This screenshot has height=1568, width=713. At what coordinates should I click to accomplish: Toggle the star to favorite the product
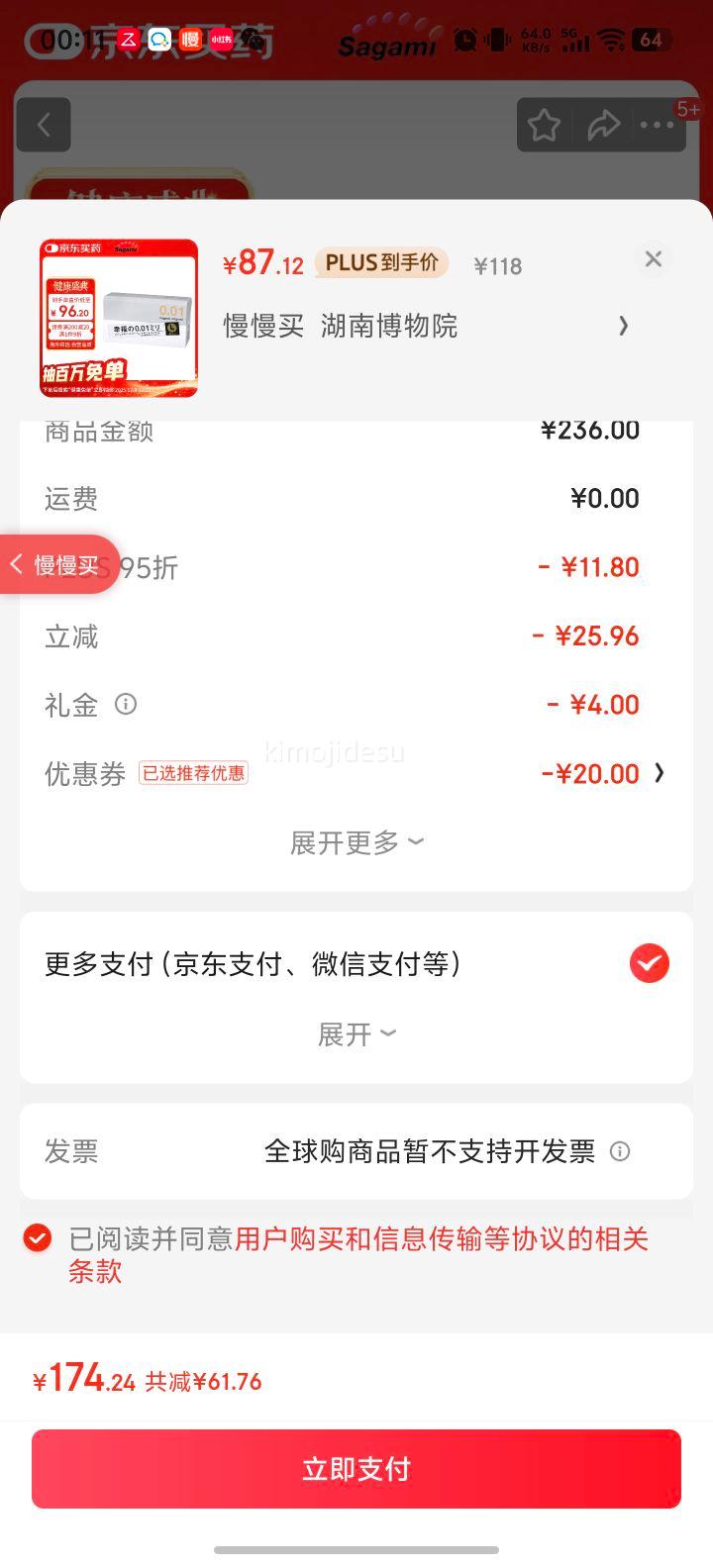coord(546,125)
